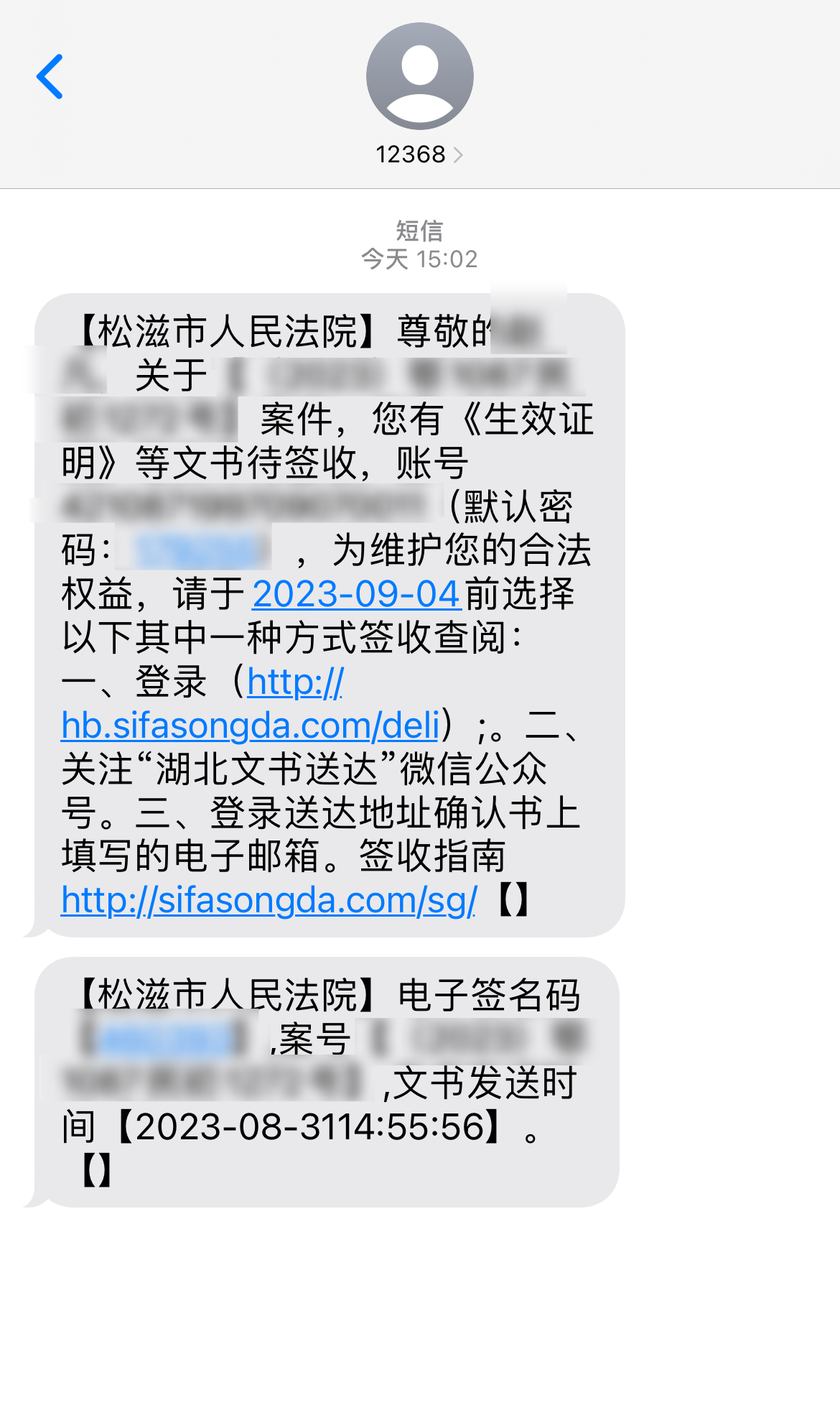Tap the 2023-09-04 date link

click(x=355, y=594)
